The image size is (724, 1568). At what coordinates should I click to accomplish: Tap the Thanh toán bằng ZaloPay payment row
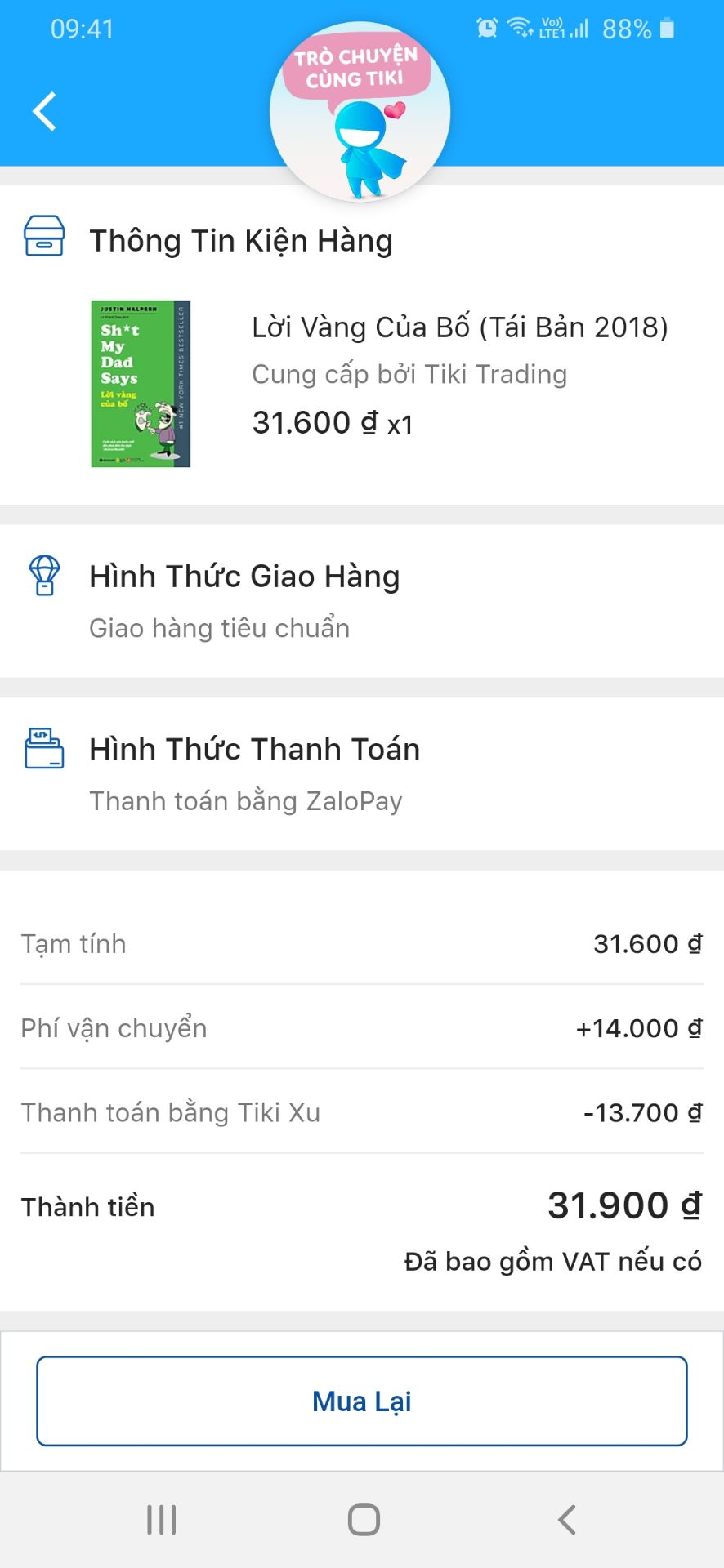245,800
